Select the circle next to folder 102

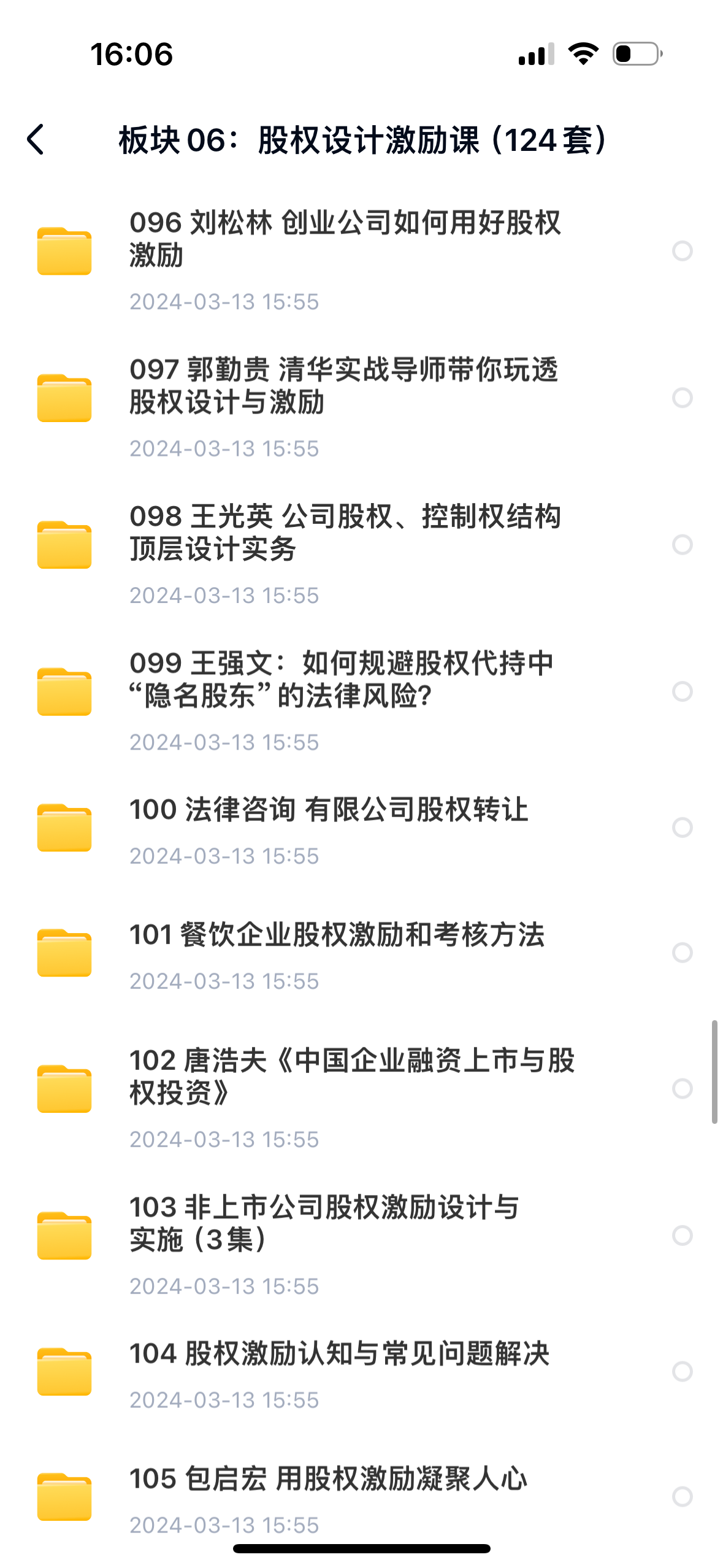pos(682,1088)
